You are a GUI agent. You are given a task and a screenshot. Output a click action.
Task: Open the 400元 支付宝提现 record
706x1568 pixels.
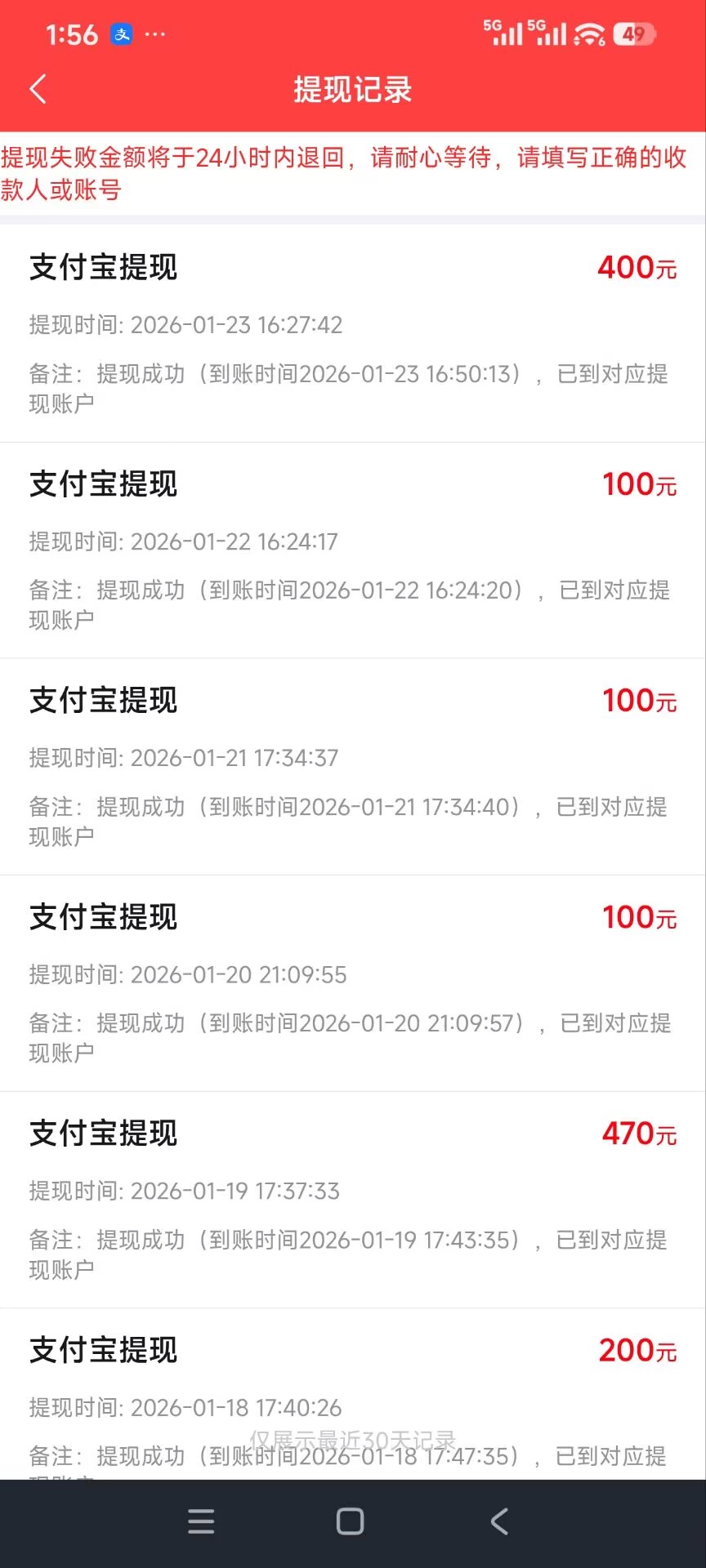click(353, 327)
